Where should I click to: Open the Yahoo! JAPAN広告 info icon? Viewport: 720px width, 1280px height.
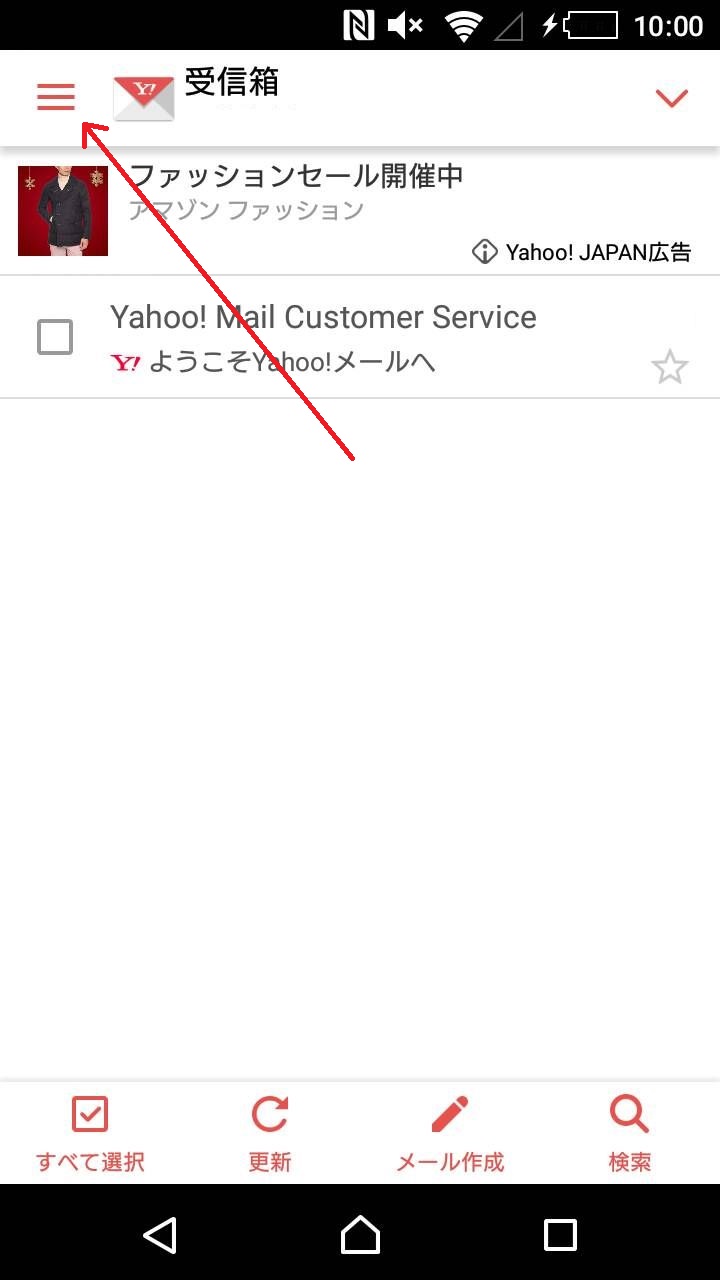point(484,252)
